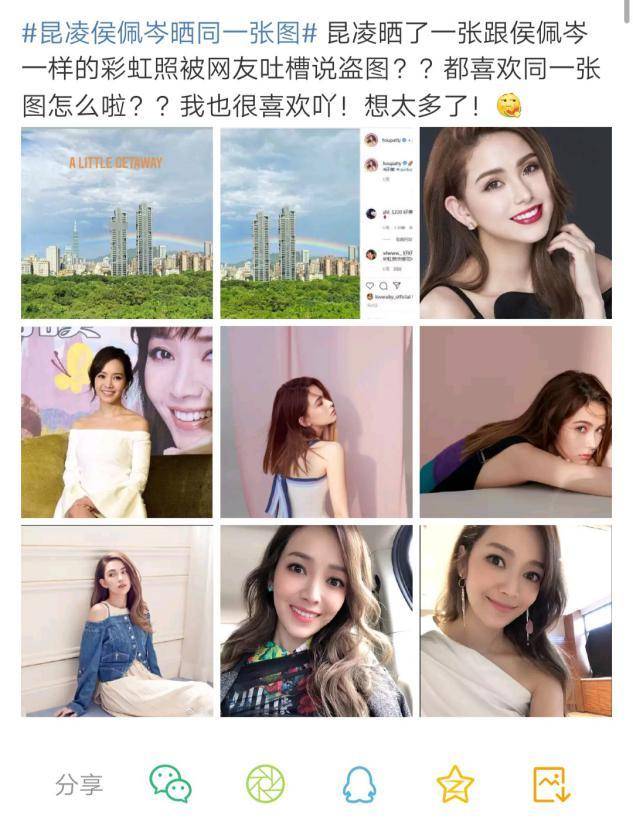Share to WeChat Moments
The height and width of the screenshot is (836, 633).
coord(265,784)
